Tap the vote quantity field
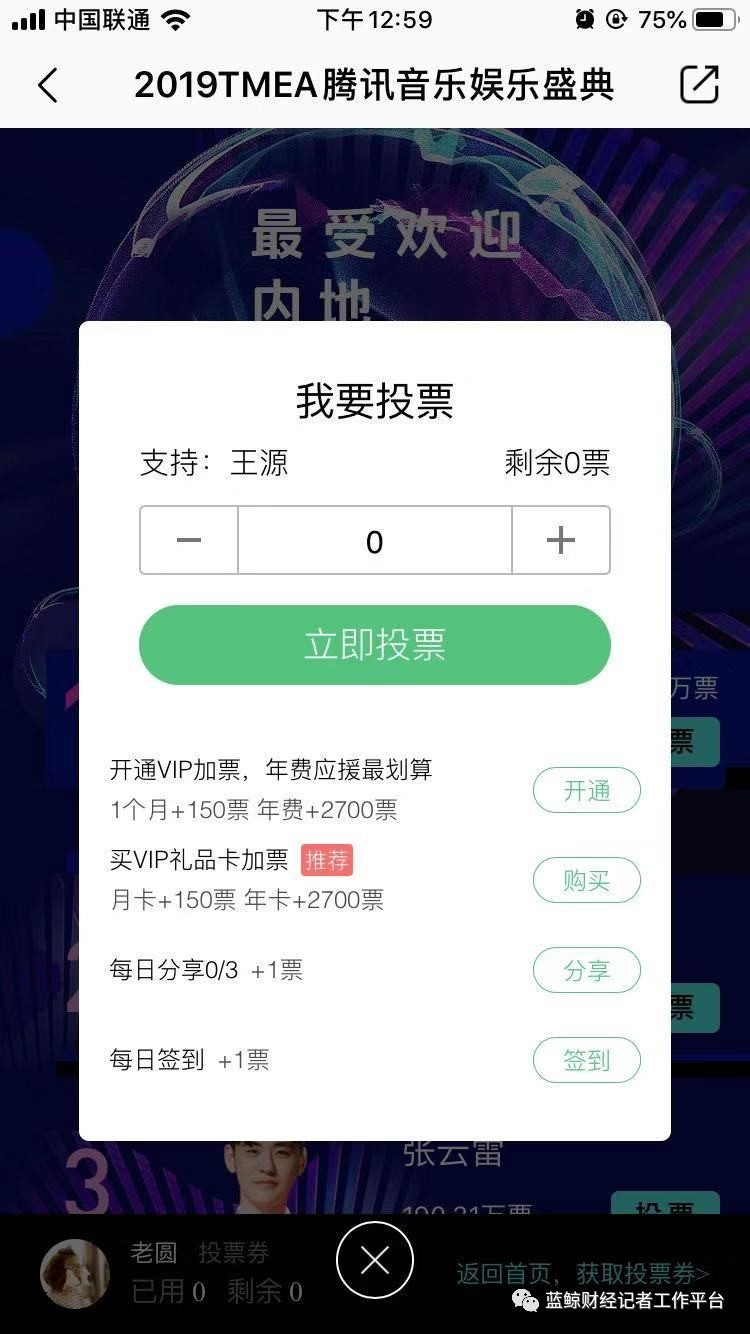Viewport: 750px width, 1334px height. [375, 541]
